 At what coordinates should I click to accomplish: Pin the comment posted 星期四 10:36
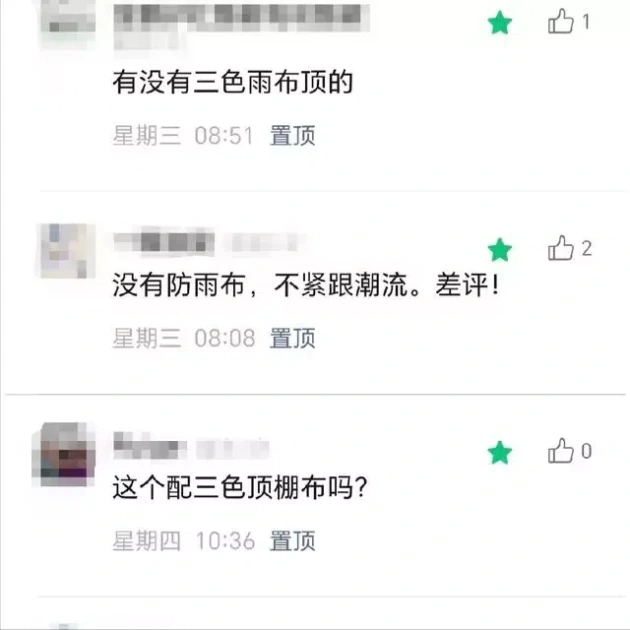(x=292, y=541)
